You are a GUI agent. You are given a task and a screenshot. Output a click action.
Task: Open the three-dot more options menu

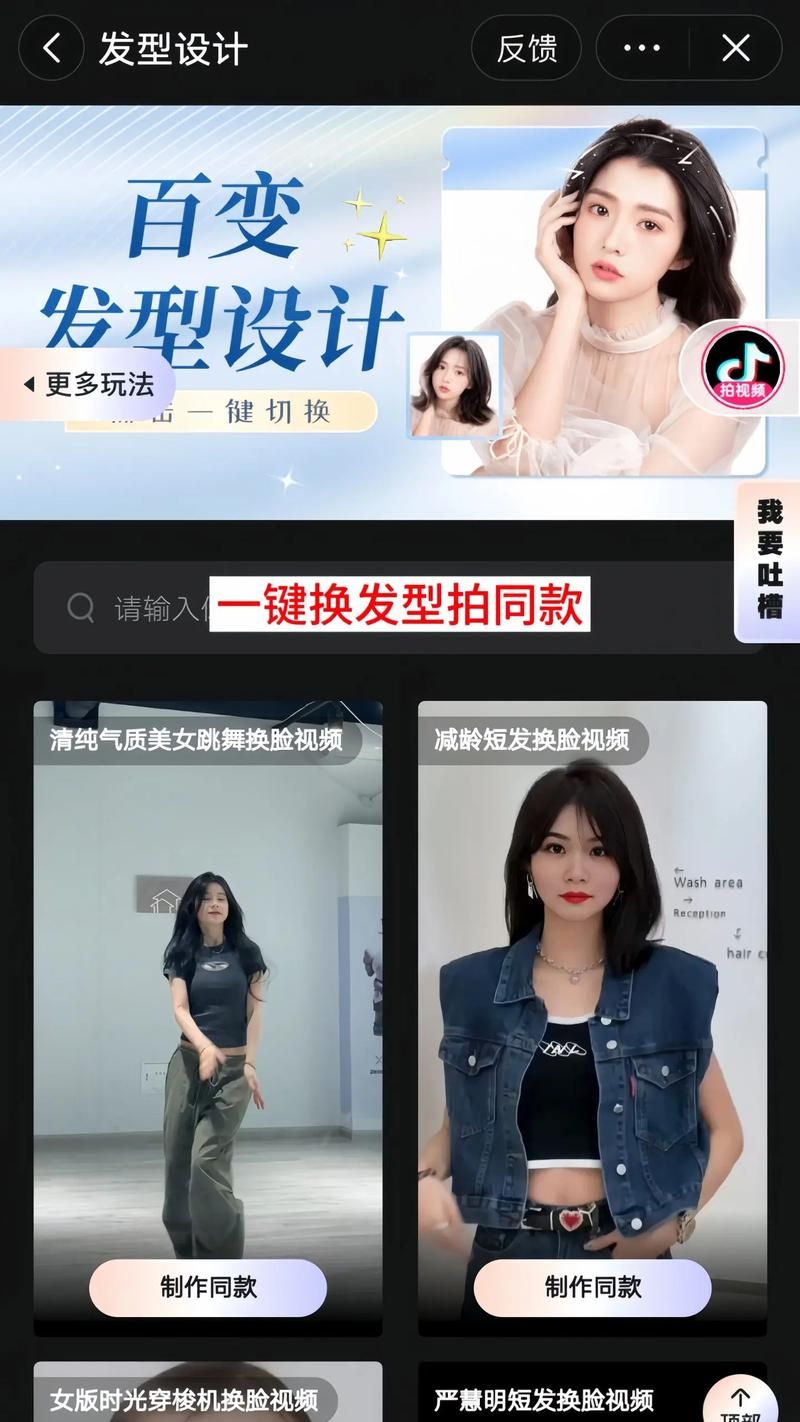[642, 48]
